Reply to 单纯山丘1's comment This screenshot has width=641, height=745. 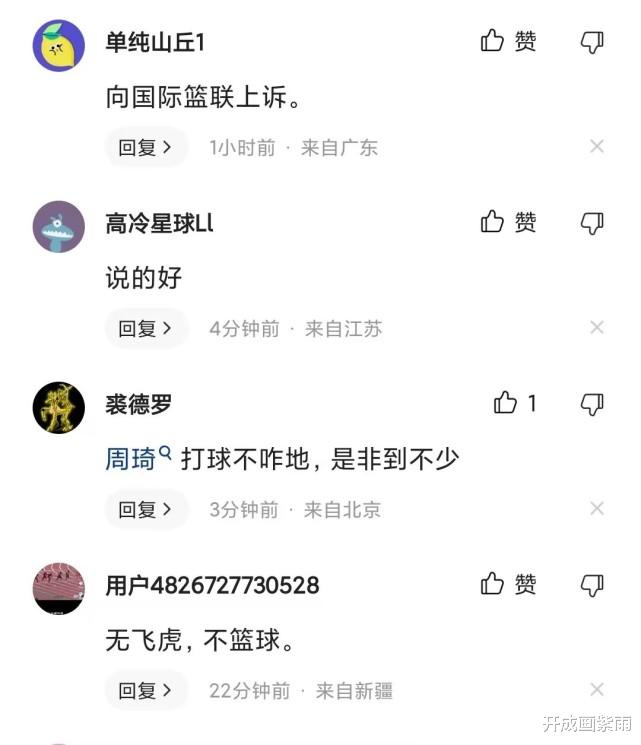click(x=146, y=147)
